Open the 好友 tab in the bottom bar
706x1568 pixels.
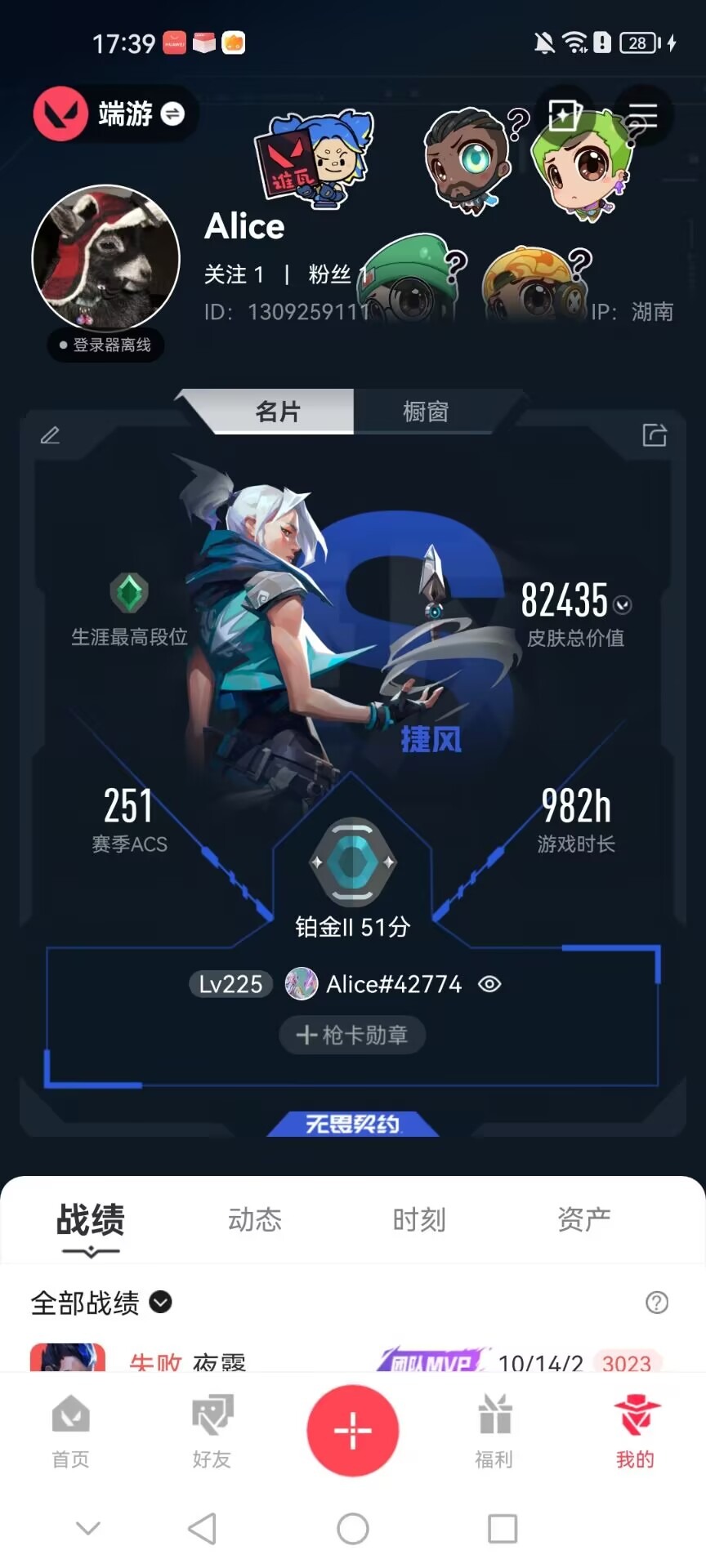212,1431
